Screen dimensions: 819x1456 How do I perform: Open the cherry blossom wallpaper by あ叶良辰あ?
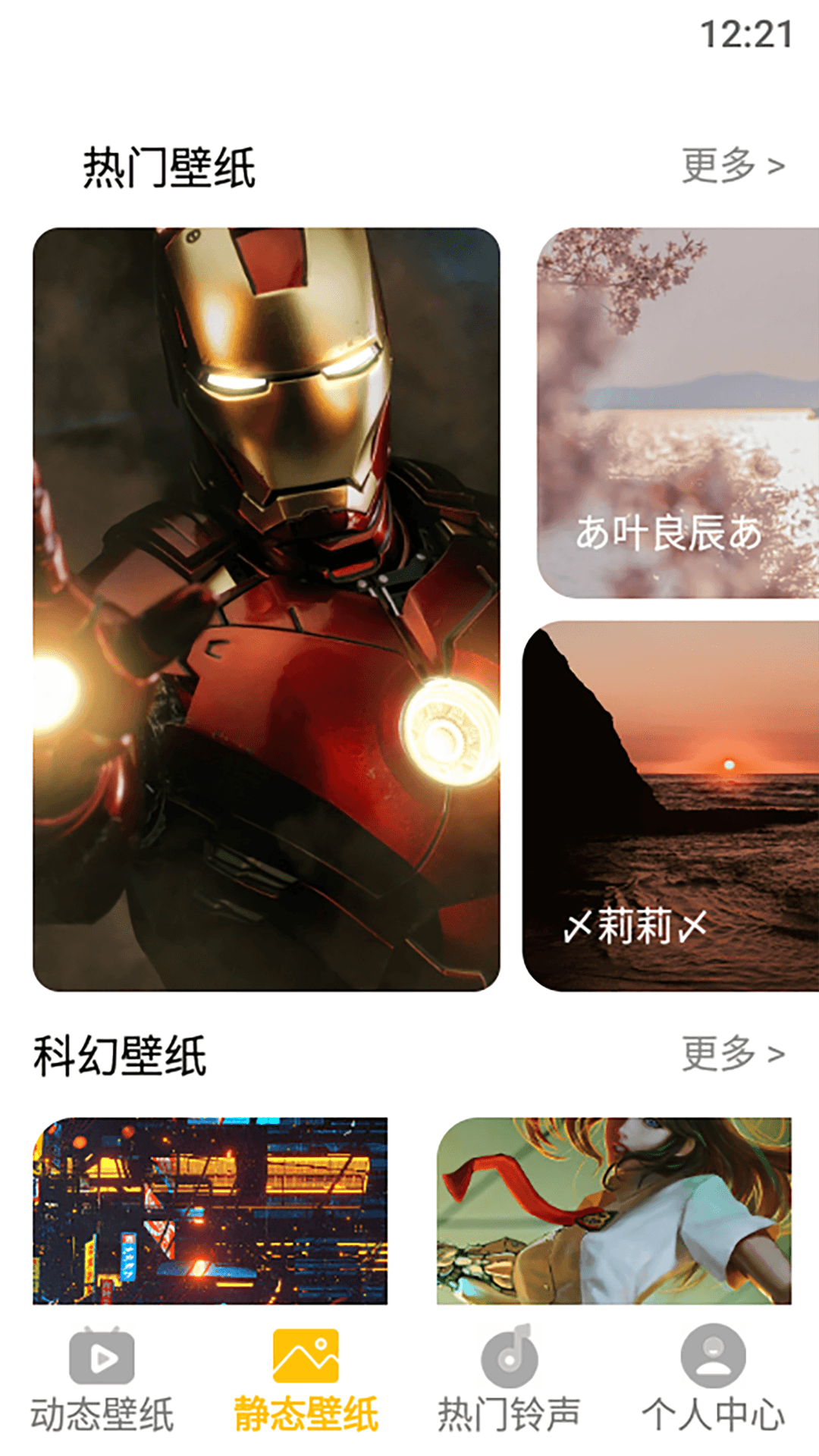(678, 413)
